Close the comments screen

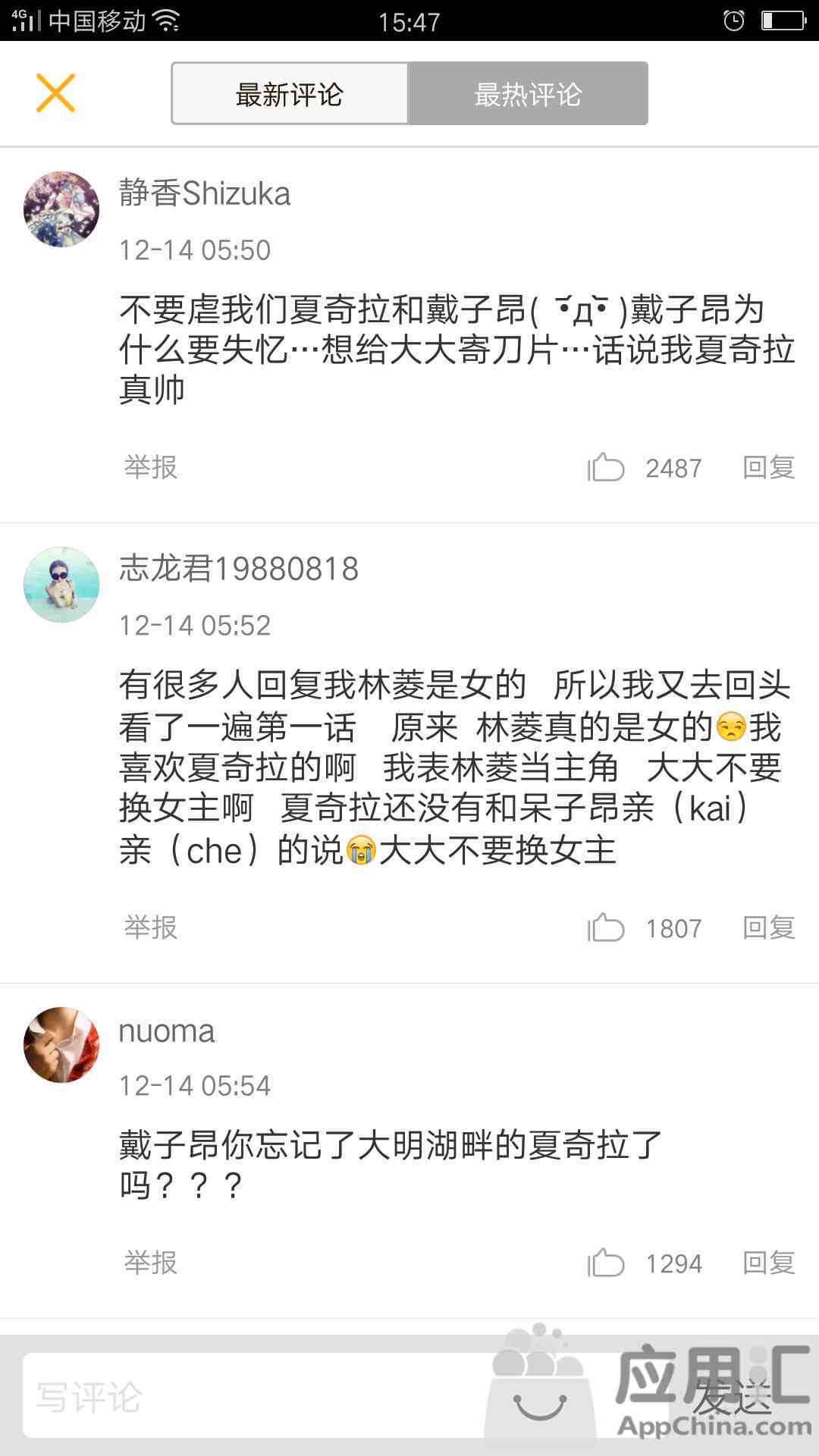pos(55,93)
